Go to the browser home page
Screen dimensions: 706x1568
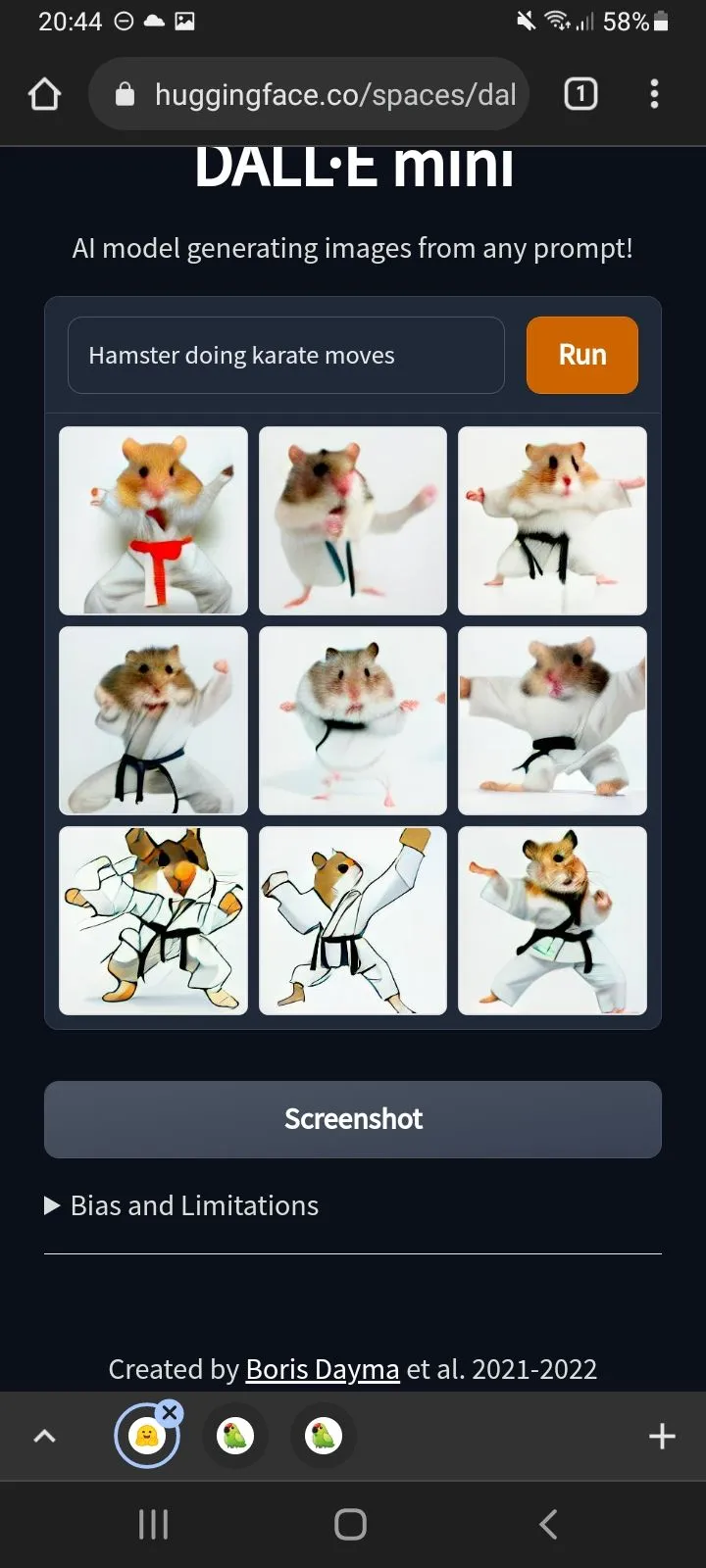tap(45, 95)
